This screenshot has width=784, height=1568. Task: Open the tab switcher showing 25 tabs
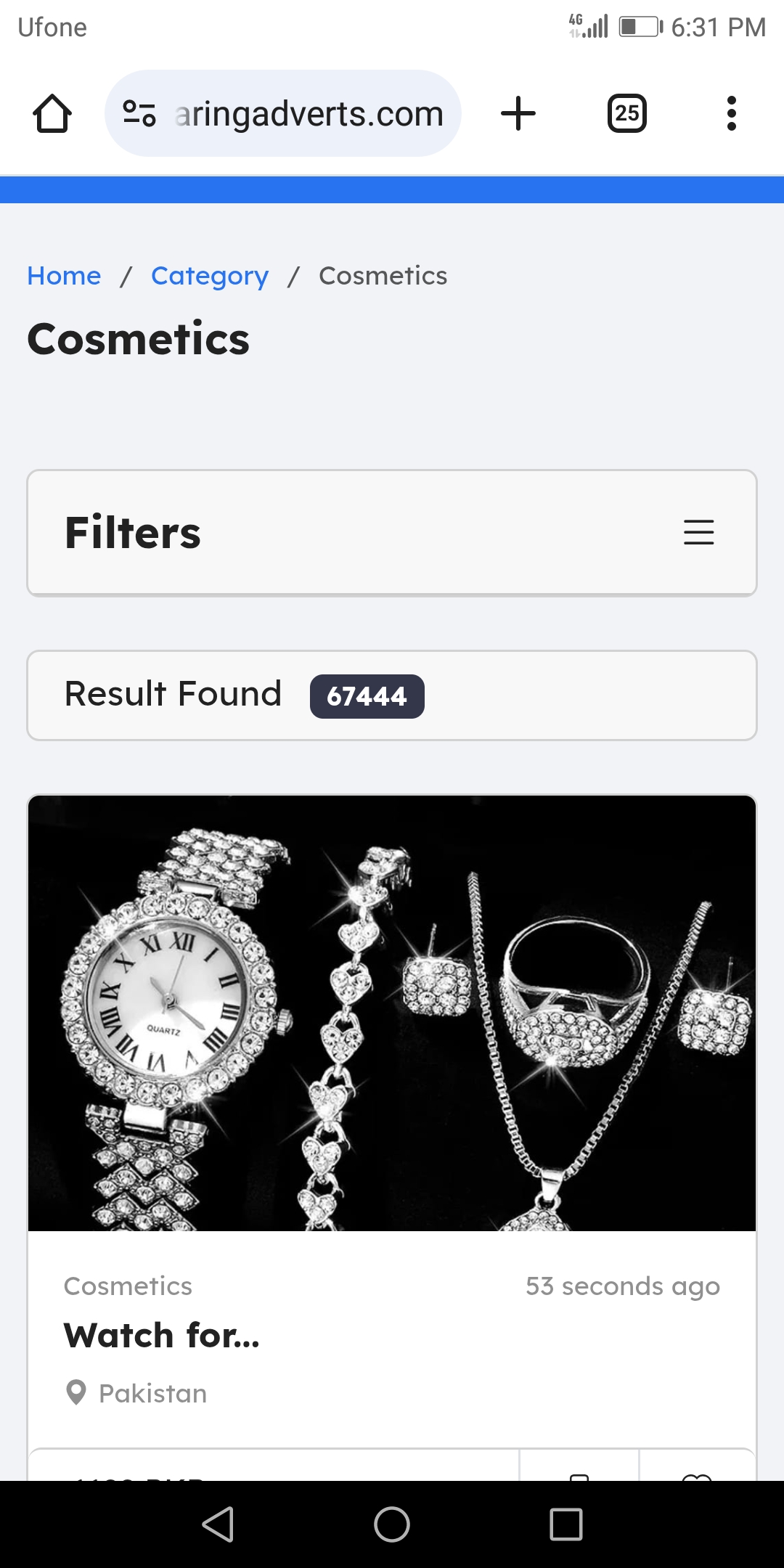(626, 114)
